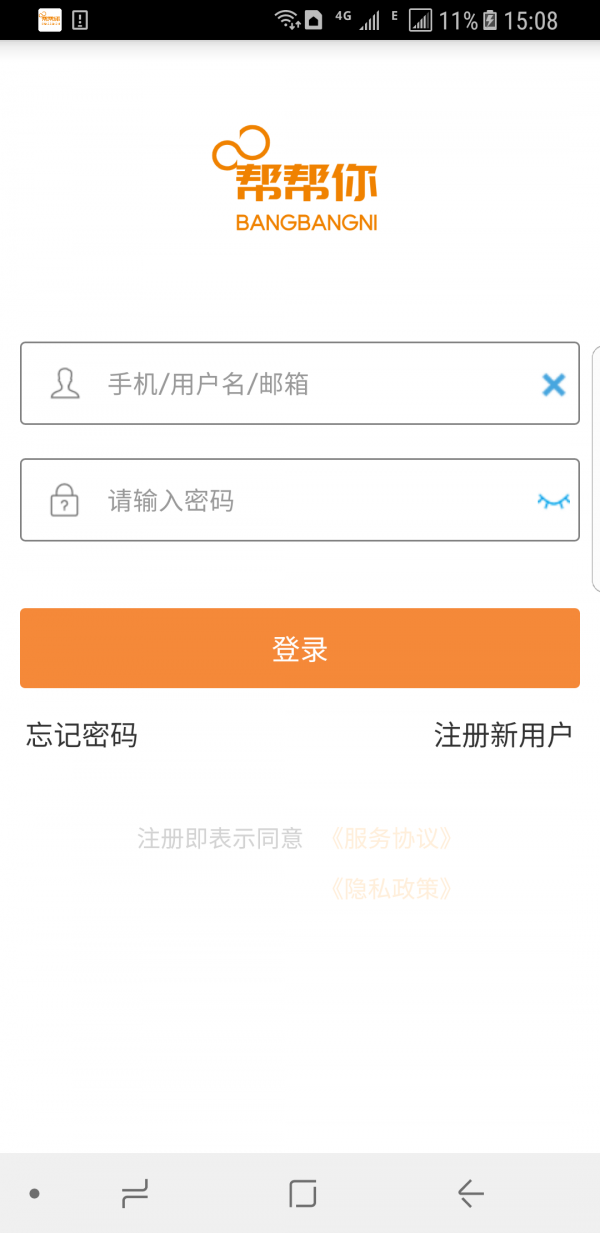Viewport: 600px width, 1233px height.
Task: Go back using the system back button
Action: tap(470, 1193)
